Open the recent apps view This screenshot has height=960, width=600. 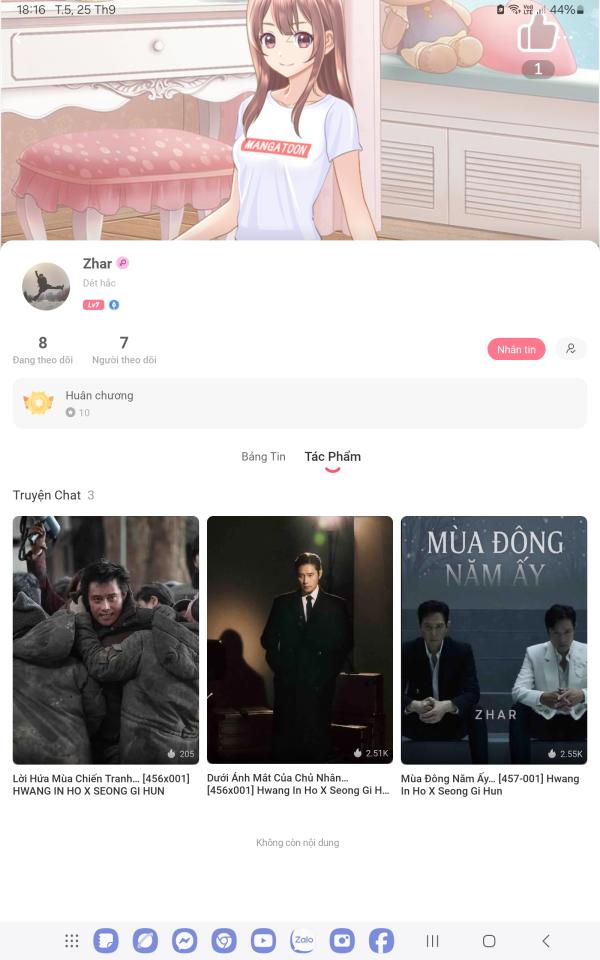tap(433, 941)
